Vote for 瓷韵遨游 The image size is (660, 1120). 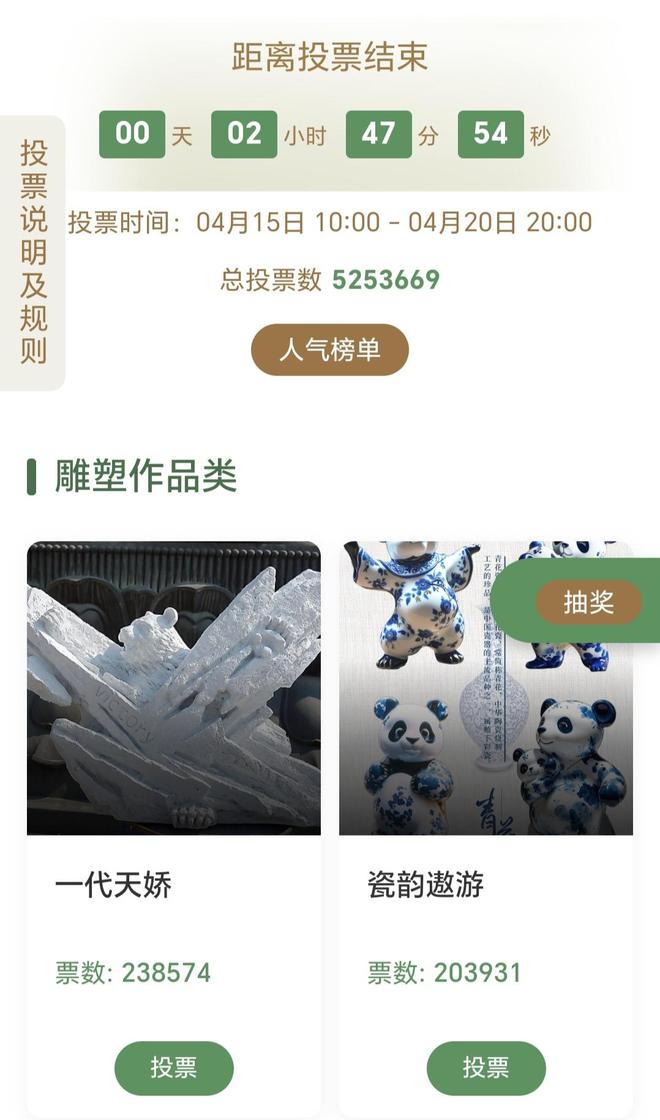tap(486, 1067)
